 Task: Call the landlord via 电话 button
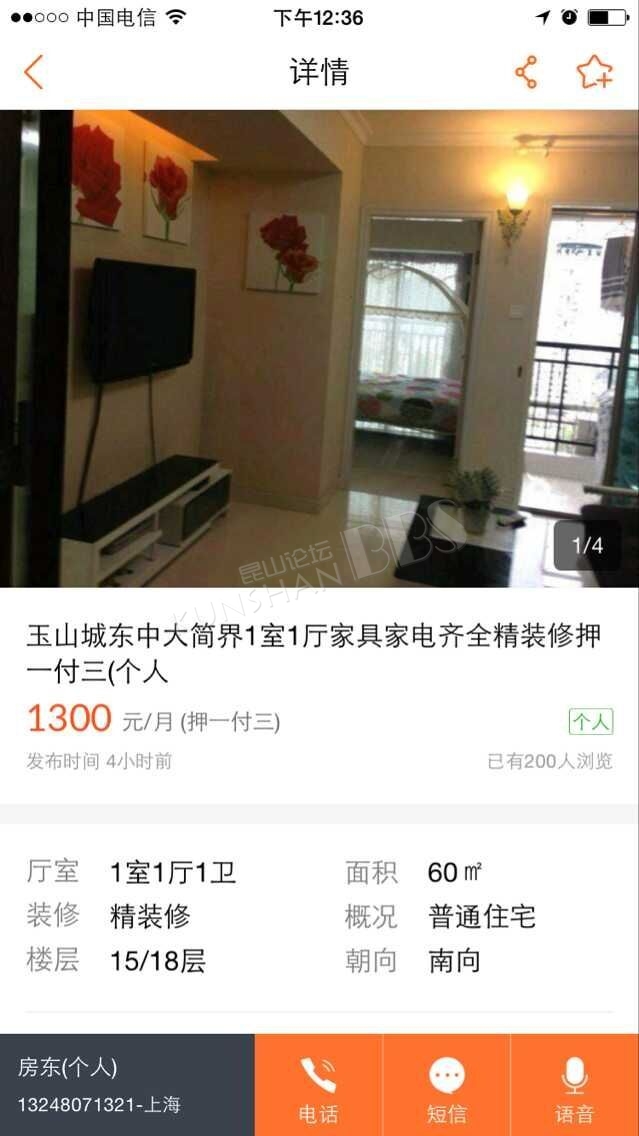coord(319,1085)
